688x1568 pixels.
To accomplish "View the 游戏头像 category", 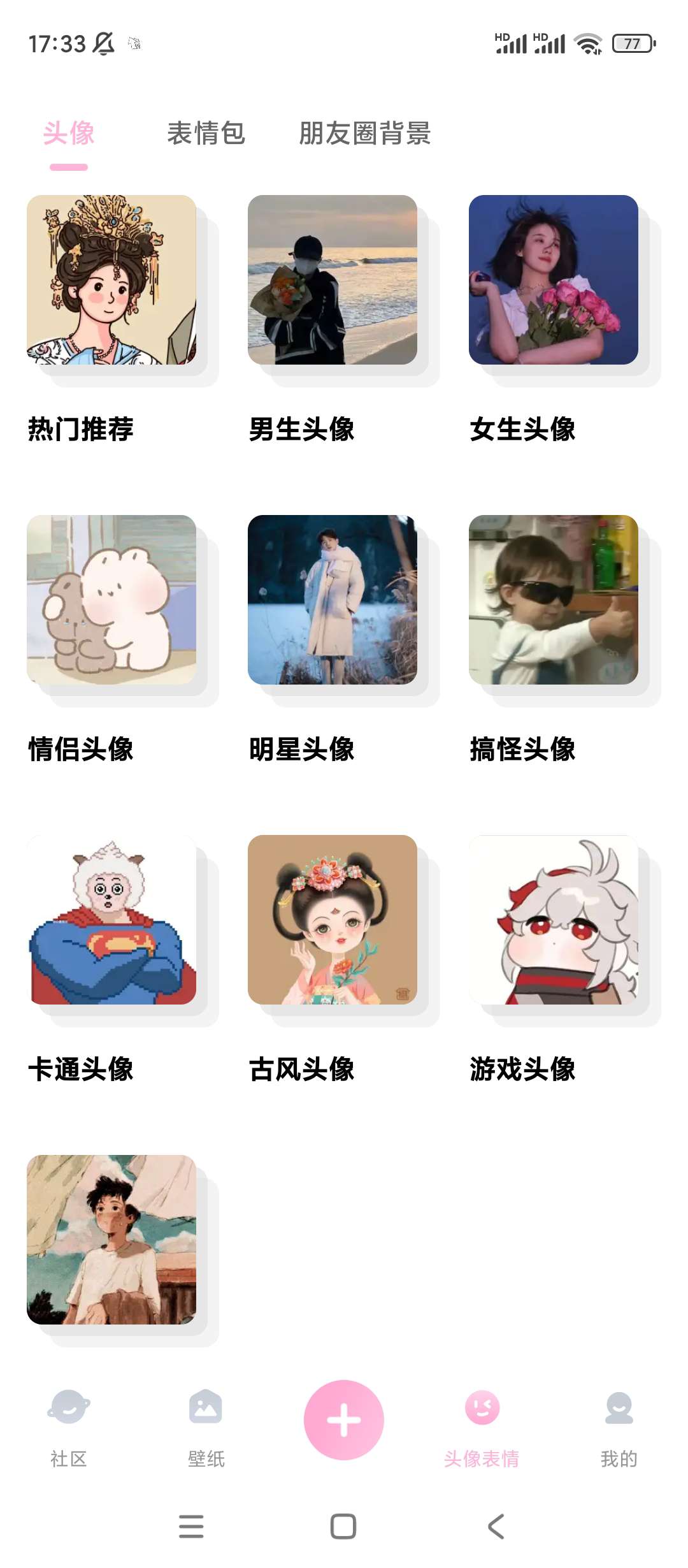I will tap(554, 920).
